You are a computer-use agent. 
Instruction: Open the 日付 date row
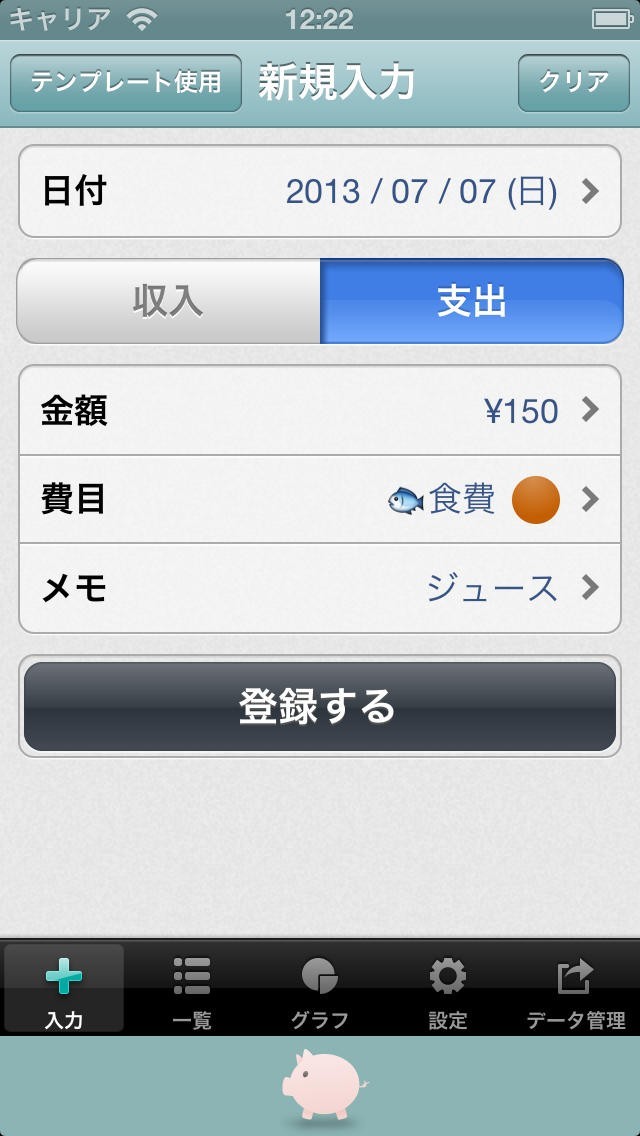tap(320, 191)
